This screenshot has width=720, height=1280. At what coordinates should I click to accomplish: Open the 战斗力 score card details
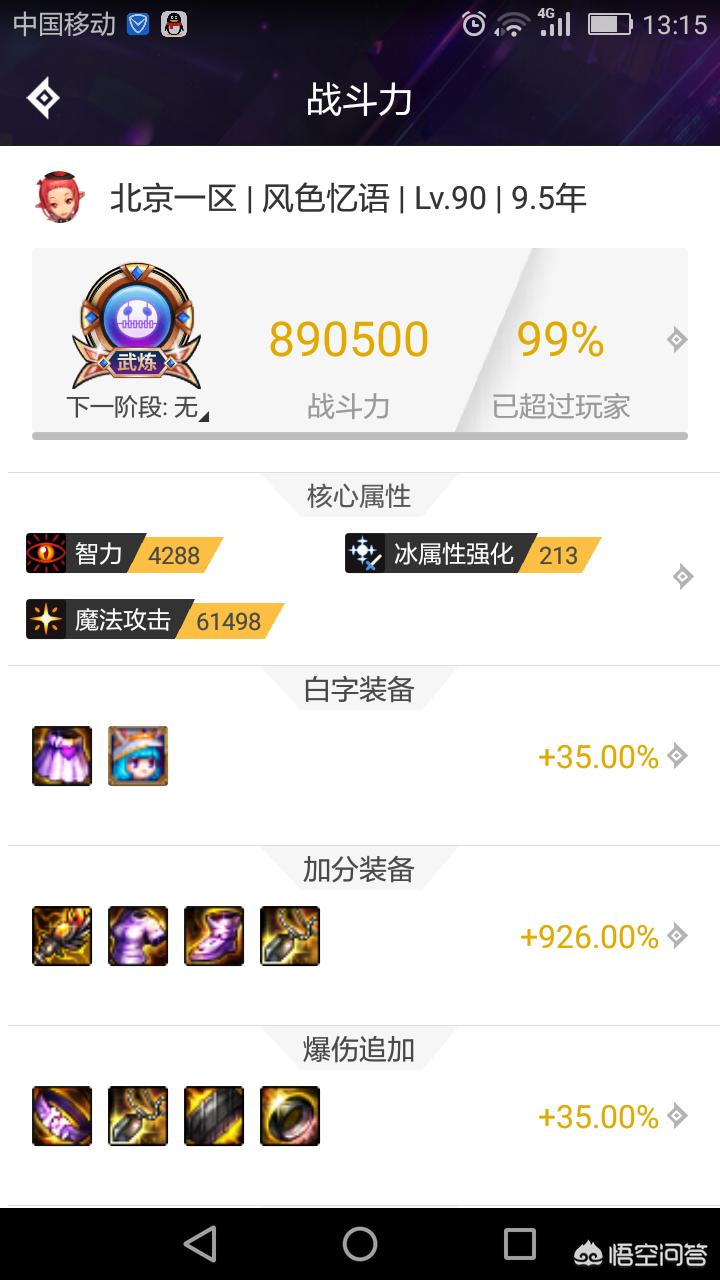677,340
